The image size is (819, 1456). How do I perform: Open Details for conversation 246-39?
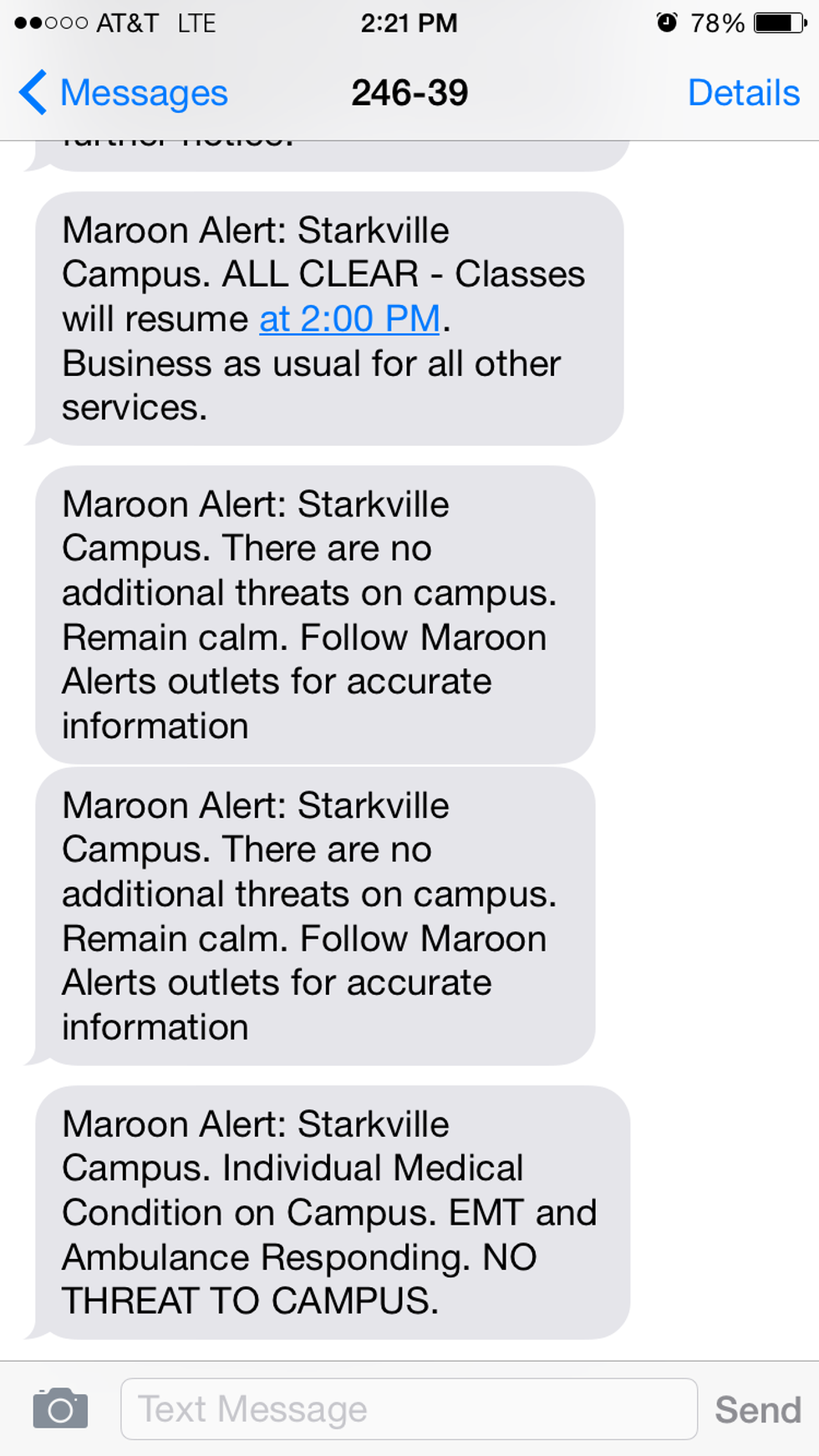743,93
